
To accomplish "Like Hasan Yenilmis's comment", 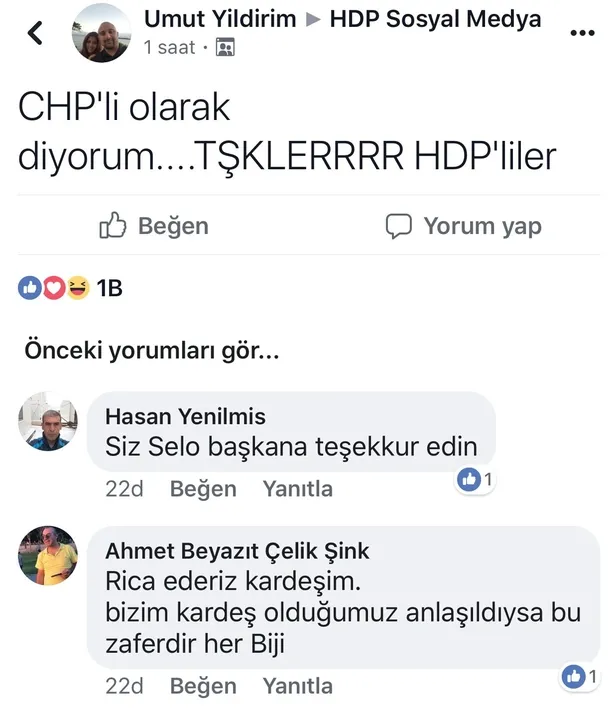I will (203, 489).
